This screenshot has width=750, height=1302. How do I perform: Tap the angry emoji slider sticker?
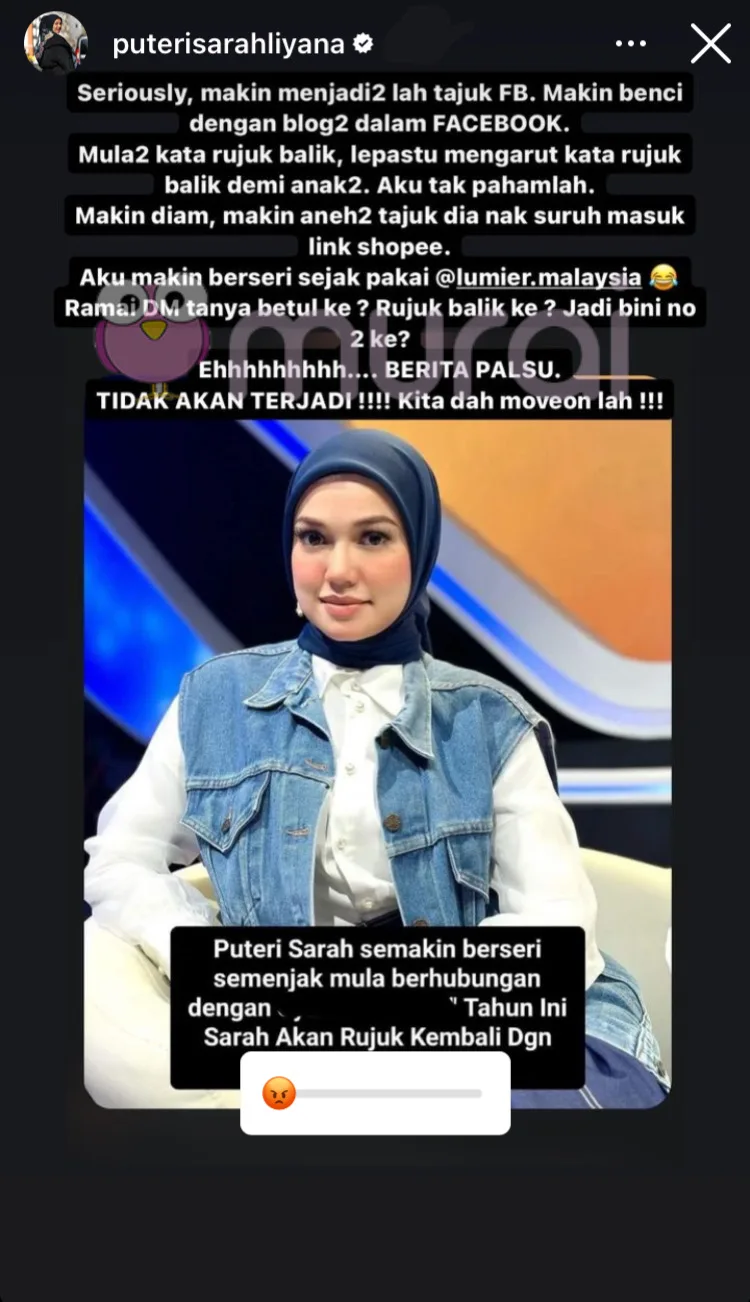pos(280,1093)
